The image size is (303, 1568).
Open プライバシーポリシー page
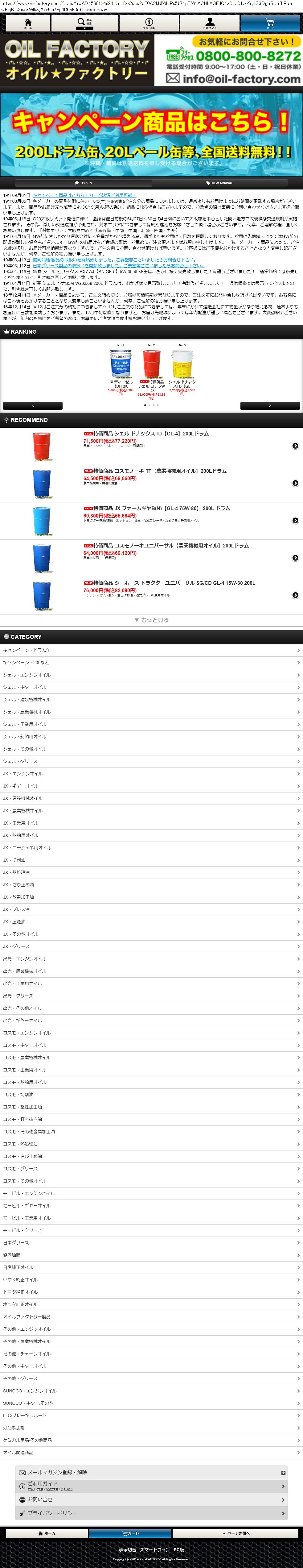coord(152,1513)
